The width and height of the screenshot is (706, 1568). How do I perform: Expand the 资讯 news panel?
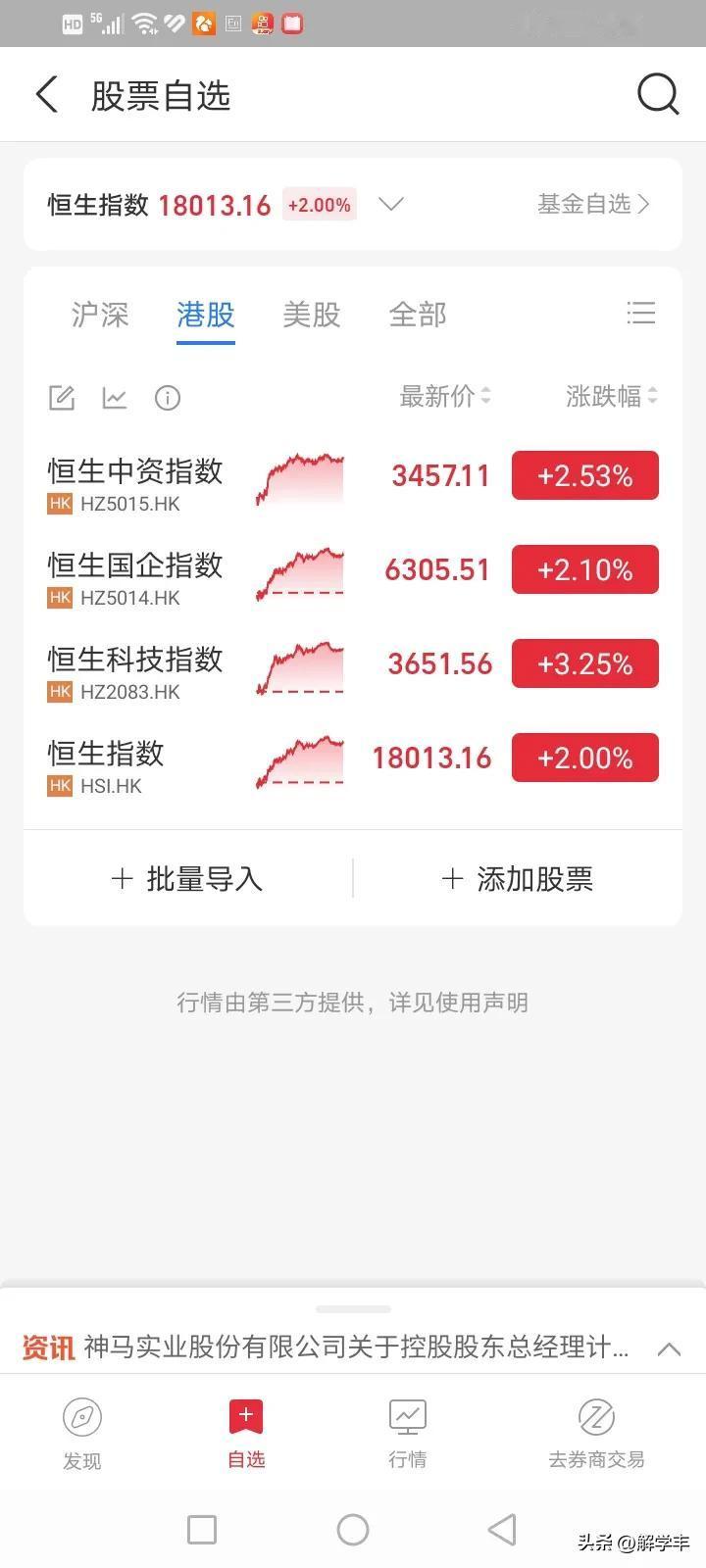click(669, 1348)
